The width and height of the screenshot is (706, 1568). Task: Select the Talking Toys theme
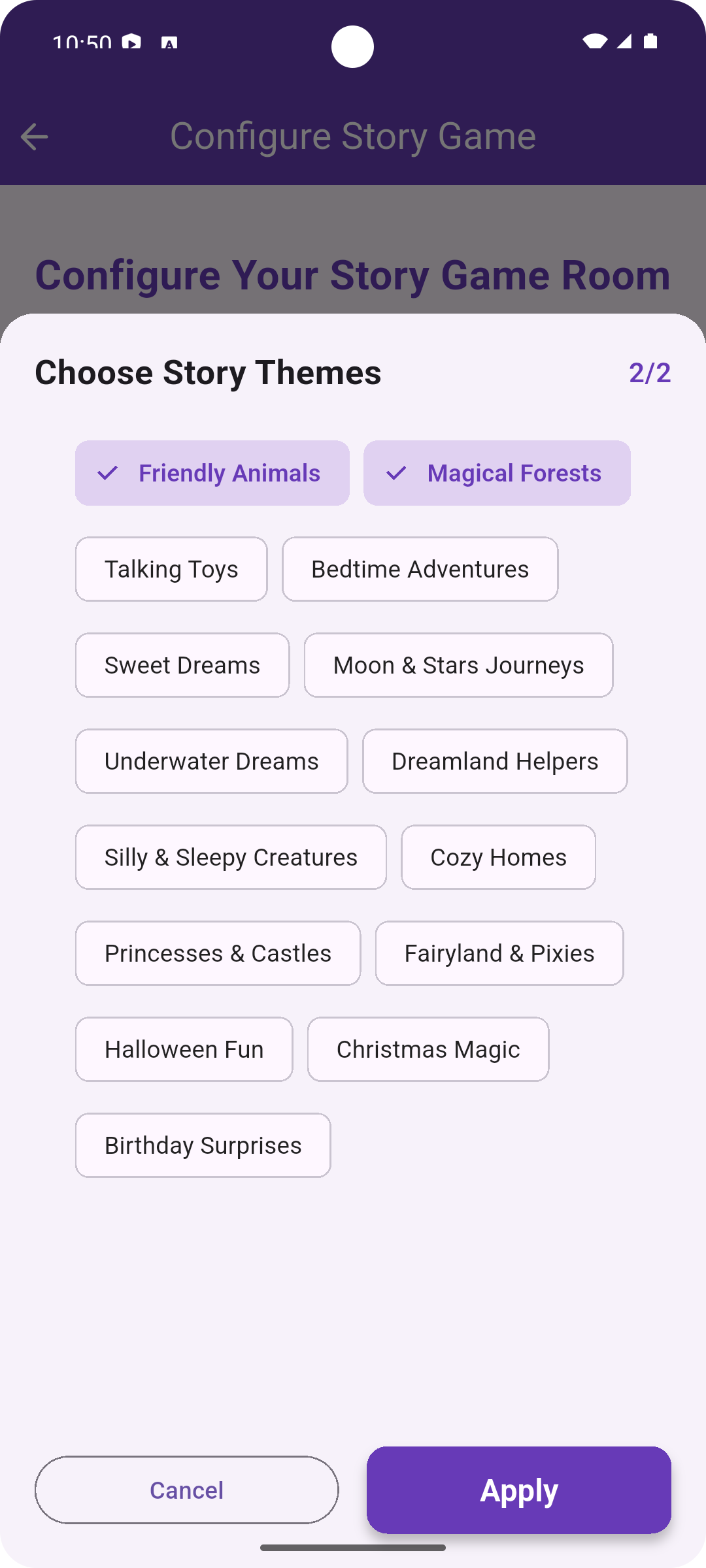[x=171, y=569]
